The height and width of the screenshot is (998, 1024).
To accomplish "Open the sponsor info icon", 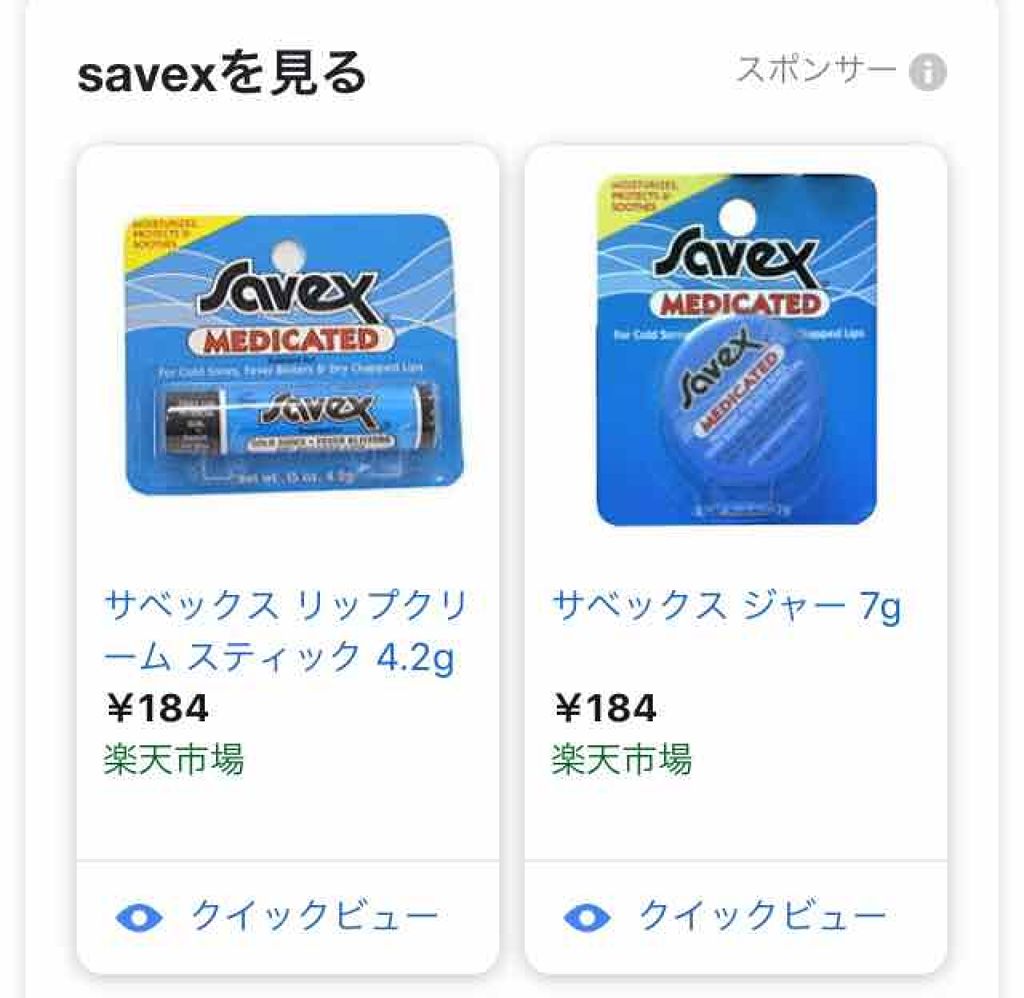I will click(927, 73).
